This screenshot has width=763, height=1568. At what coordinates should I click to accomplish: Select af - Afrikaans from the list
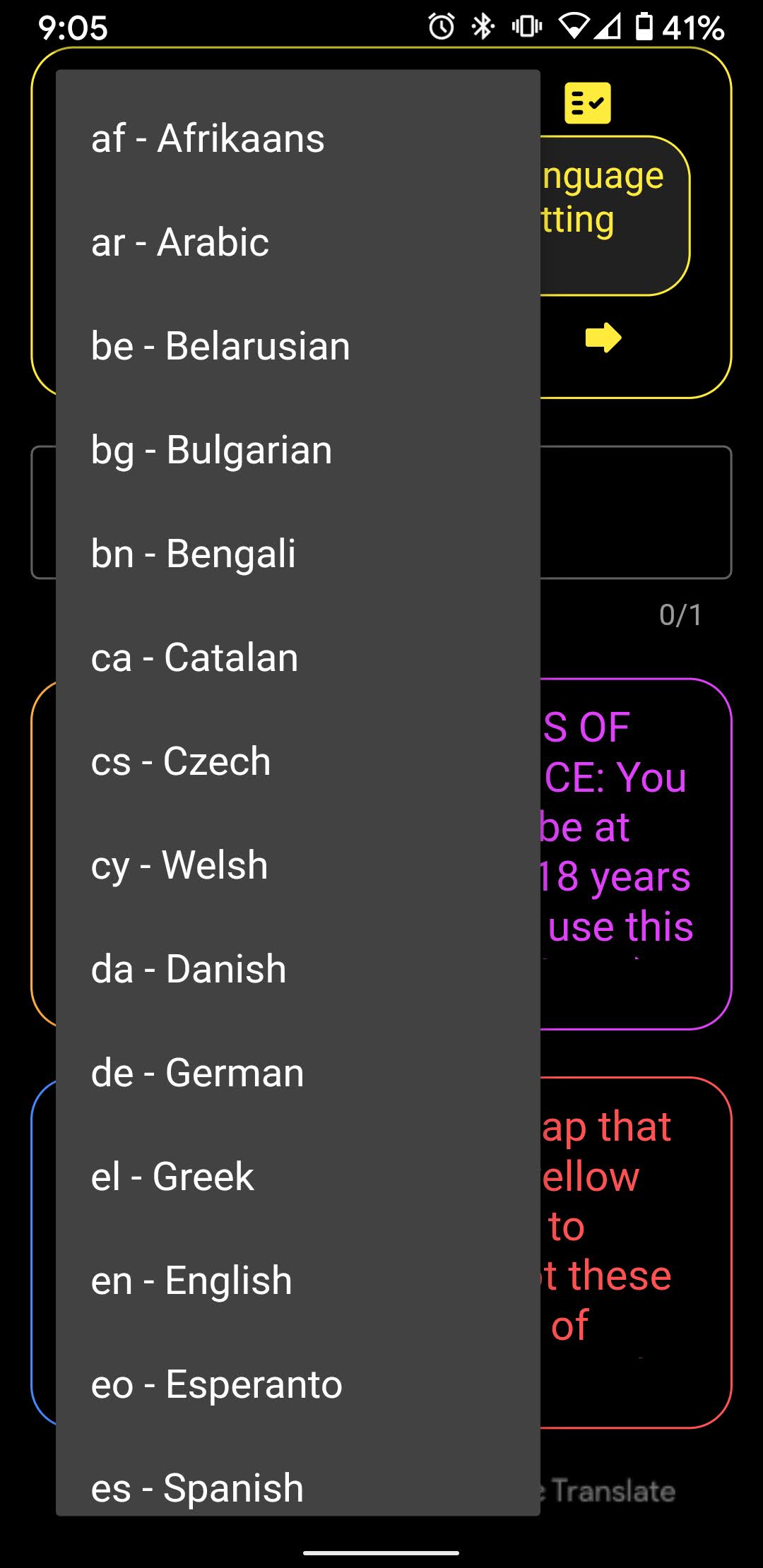click(x=297, y=138)
